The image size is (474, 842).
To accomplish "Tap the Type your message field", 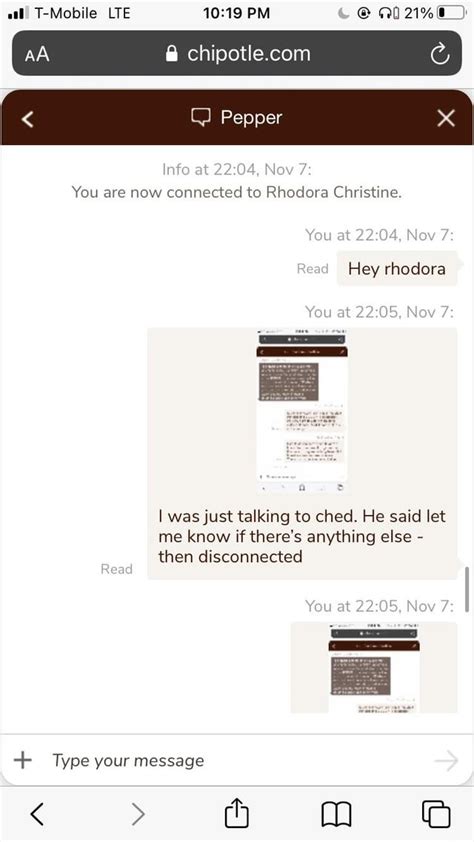I will tap(236, 760).
